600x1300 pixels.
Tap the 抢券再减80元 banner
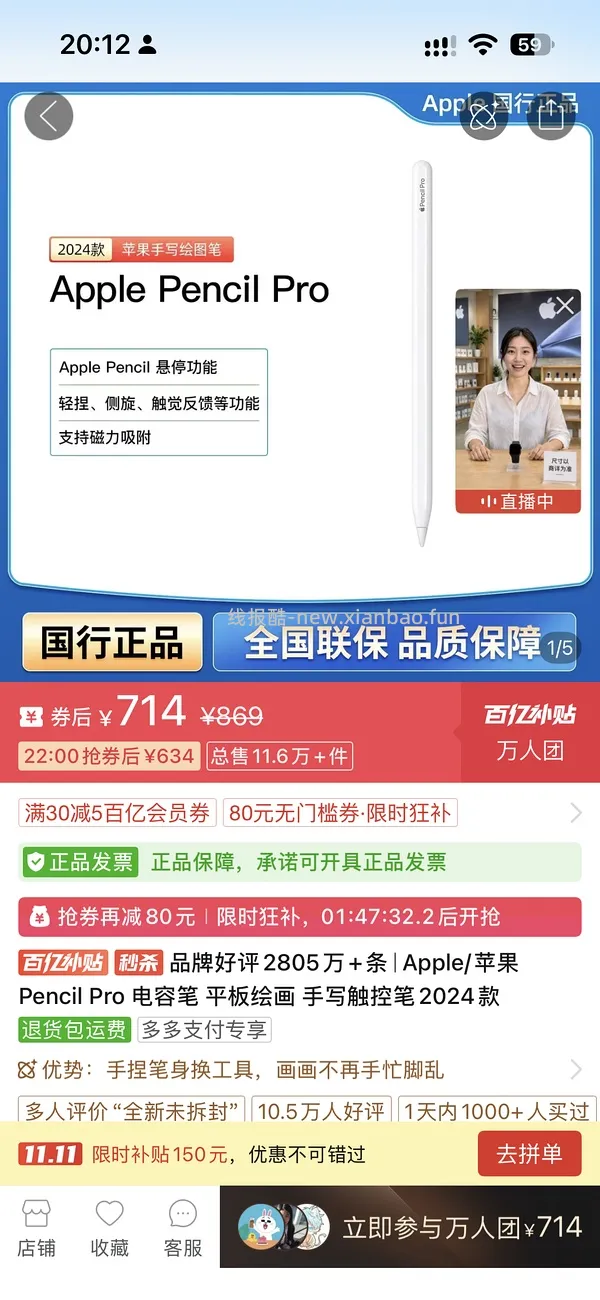(300, 916)
